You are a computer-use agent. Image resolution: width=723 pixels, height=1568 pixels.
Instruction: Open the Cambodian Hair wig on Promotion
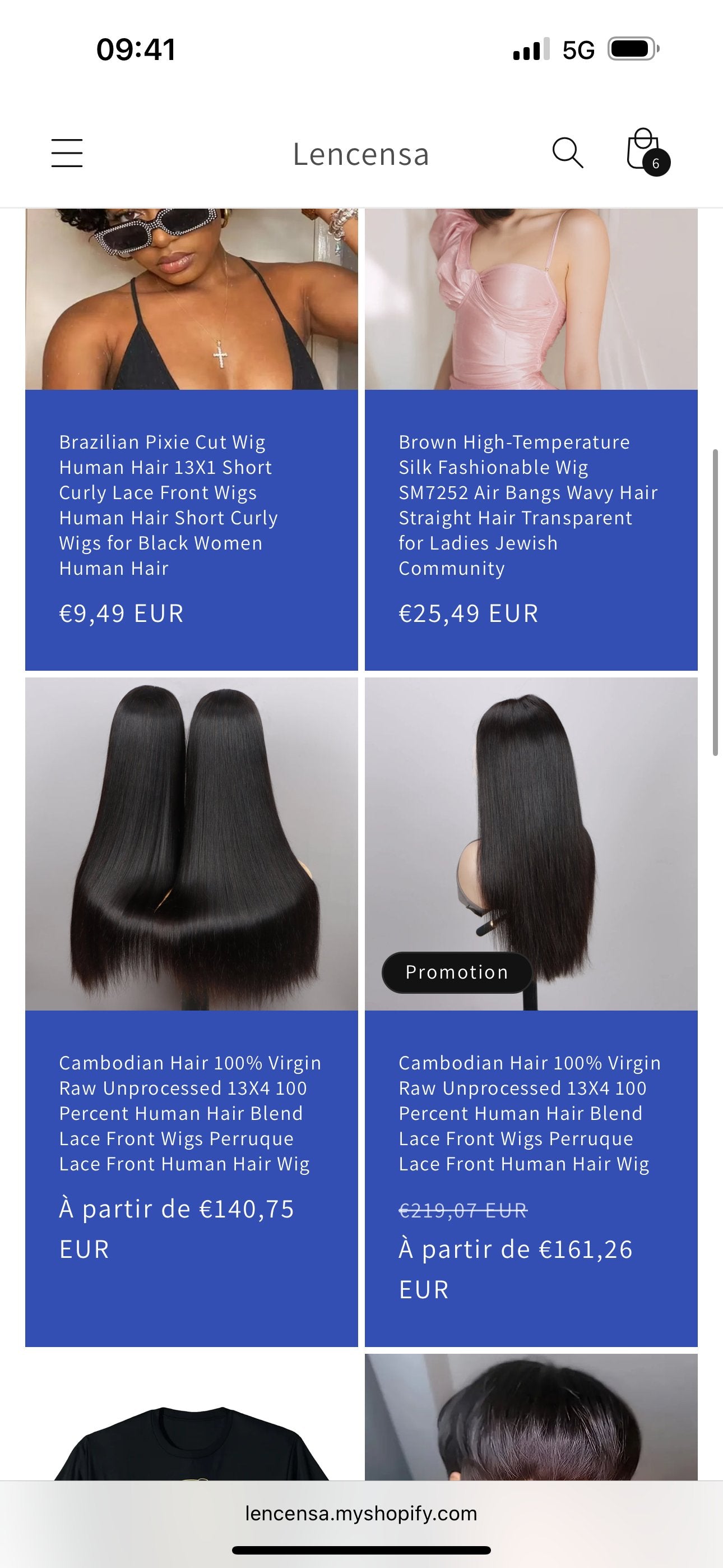coord(529,1113)
